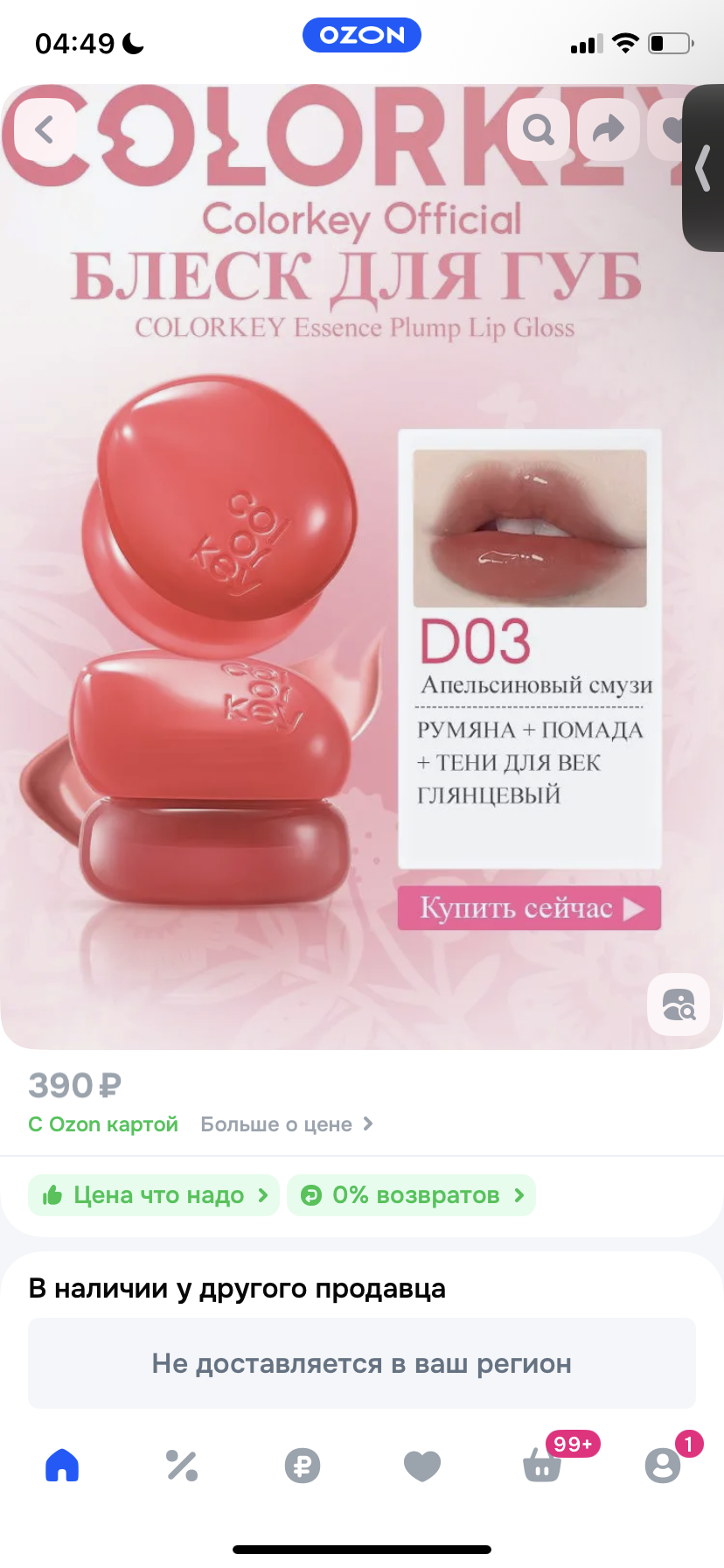Image resolution: width=724 pixels, height=1568 pixels.
Task: Find similar products by image
Action: click(x=679, y=1004)
